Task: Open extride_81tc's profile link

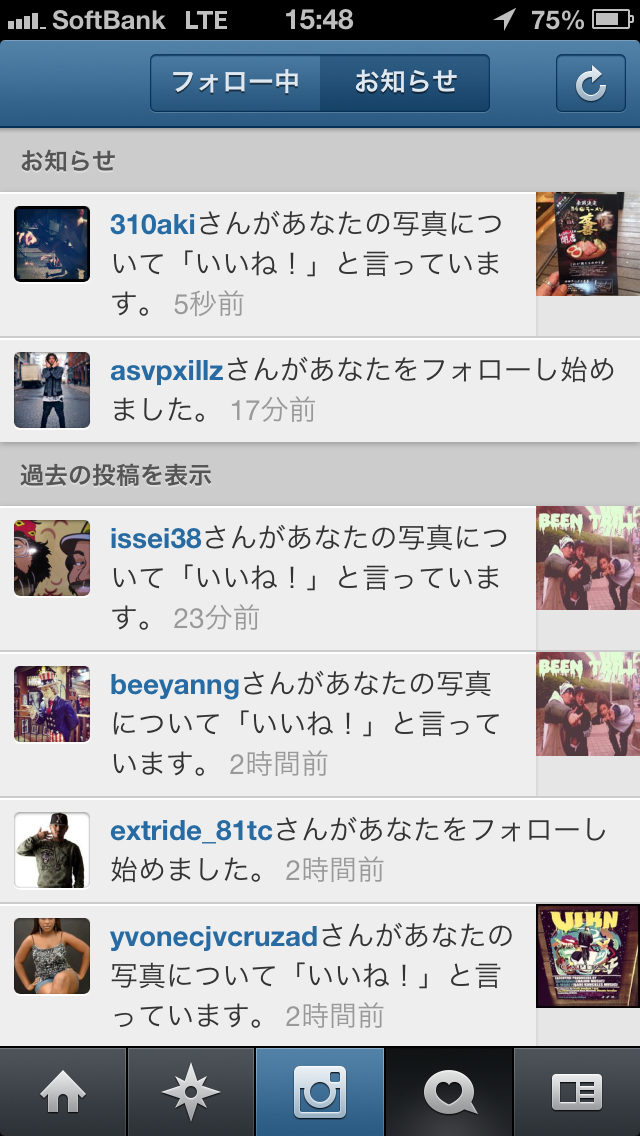Action: pyautogui.click(x=191, y=831)
